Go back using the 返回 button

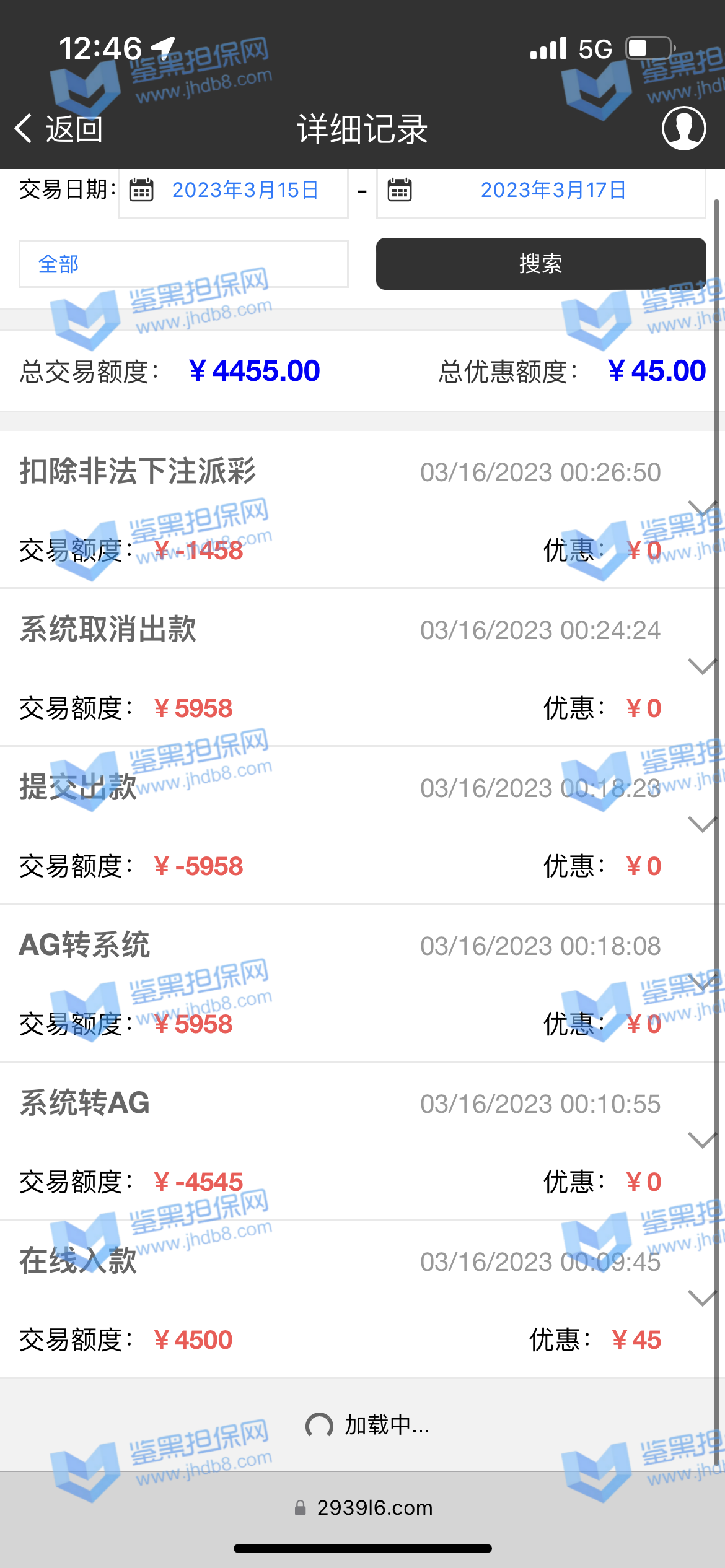pyautogui.click(x=59, y=129)
